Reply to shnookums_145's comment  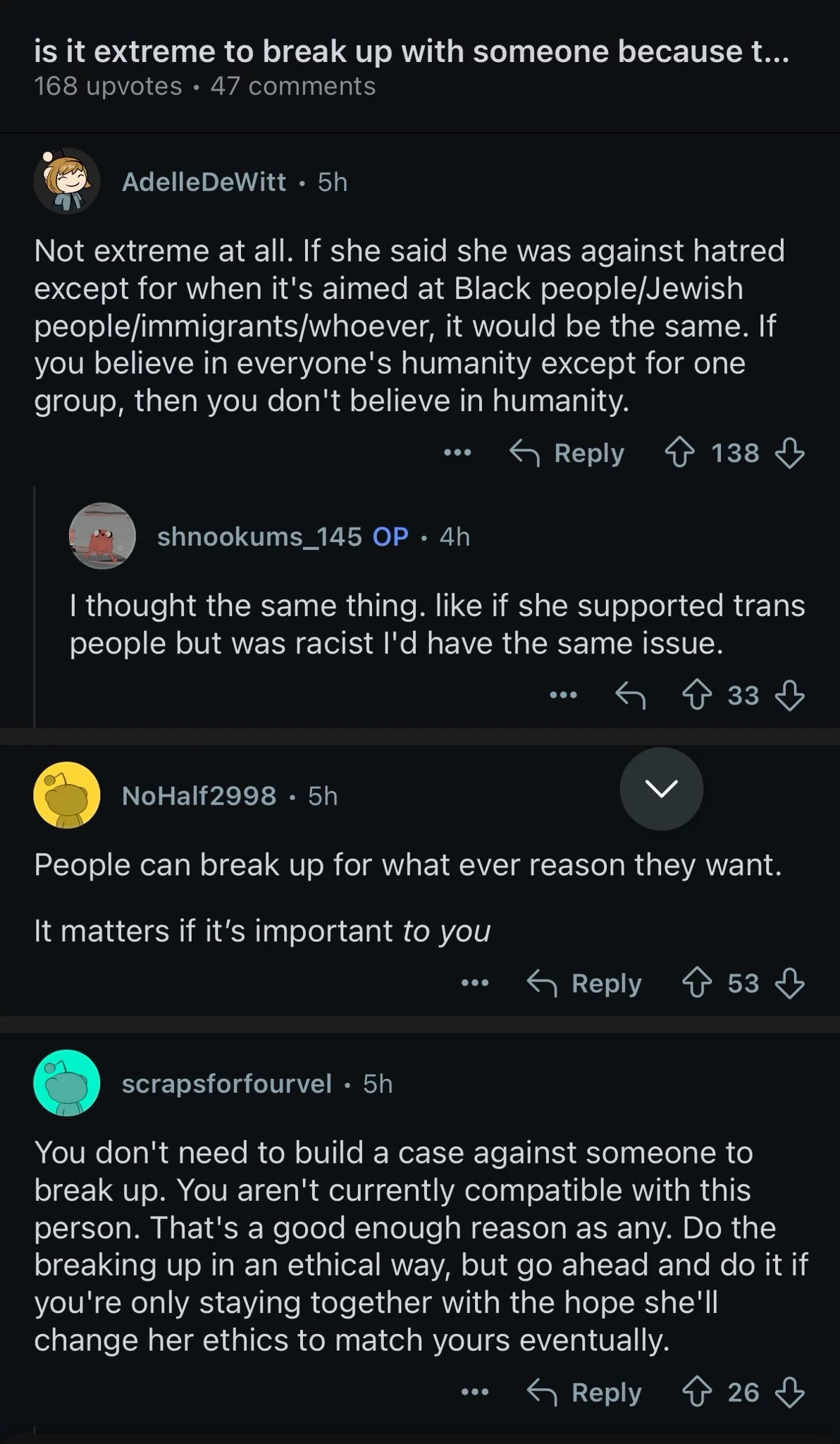pos(630,696)
